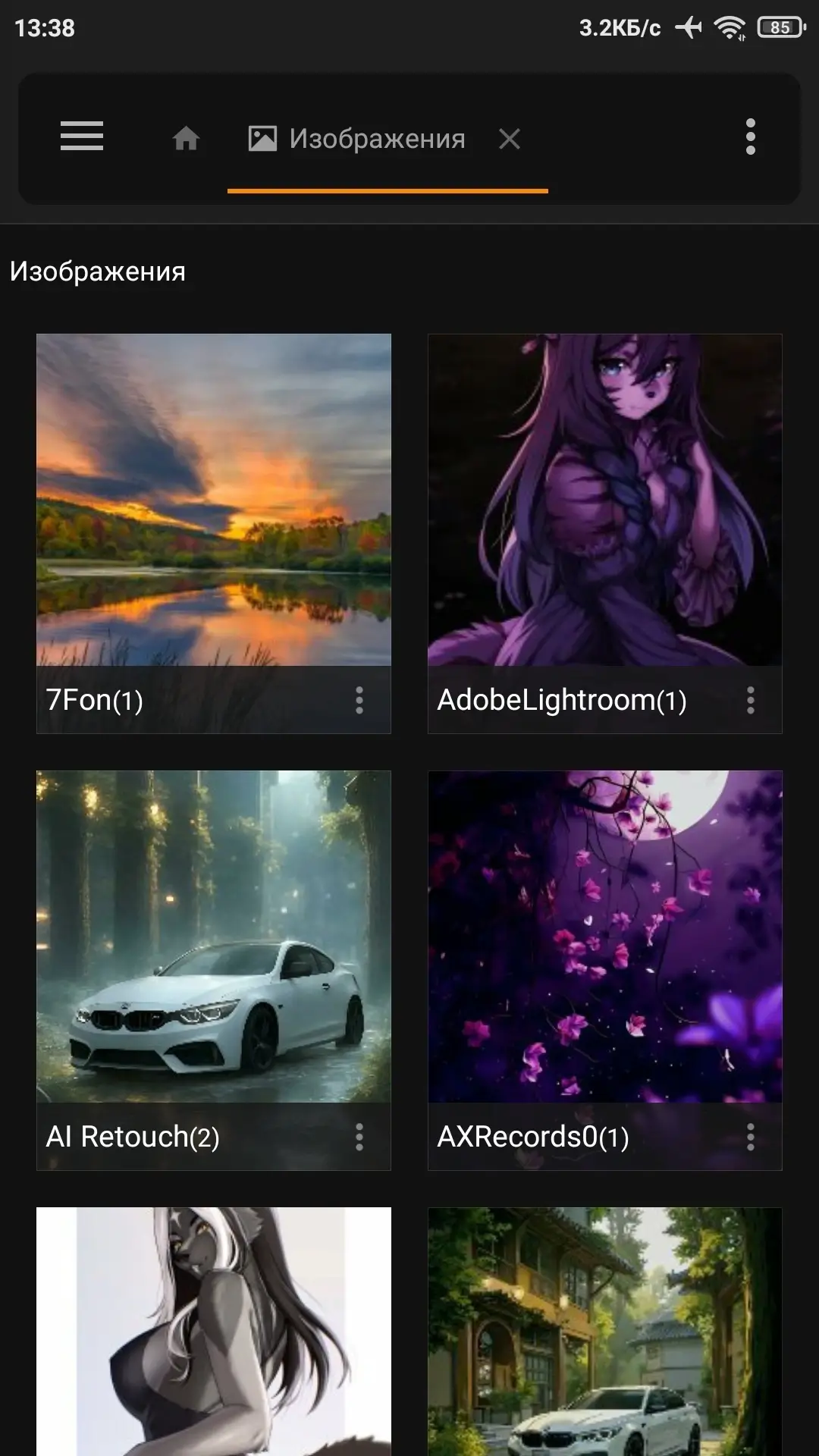
Task: Open the AXRecords0 folder
Action: [x=604, y=937]
